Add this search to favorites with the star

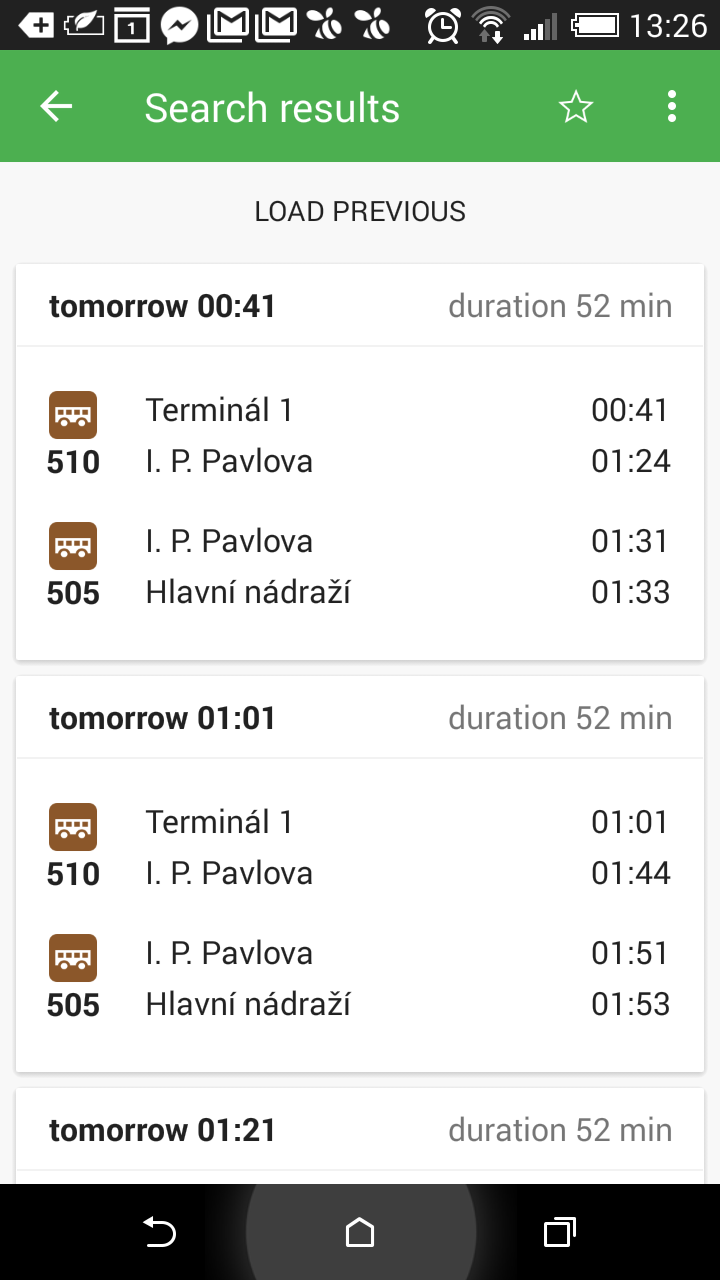point(576,107)
